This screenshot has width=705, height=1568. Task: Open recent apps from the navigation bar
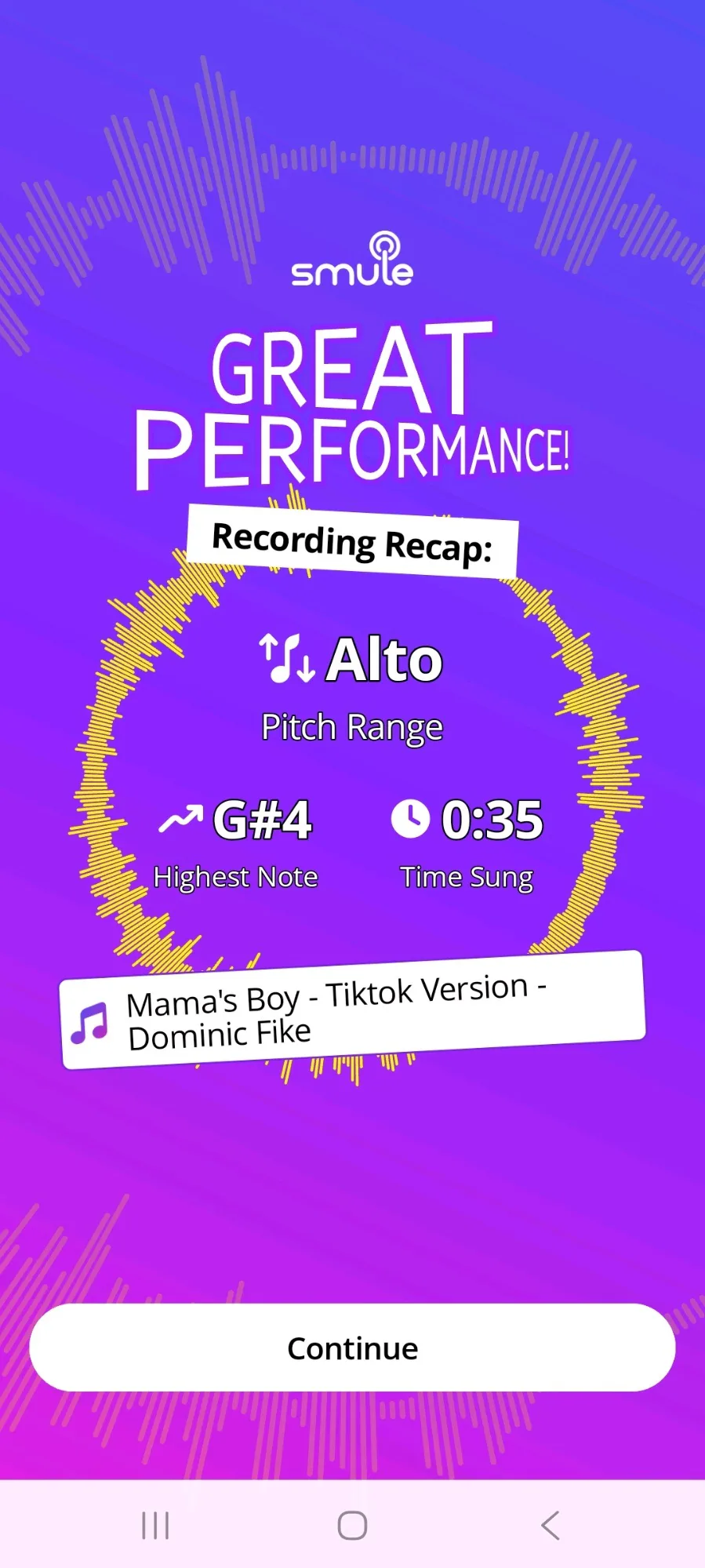tap(155, 1526)
